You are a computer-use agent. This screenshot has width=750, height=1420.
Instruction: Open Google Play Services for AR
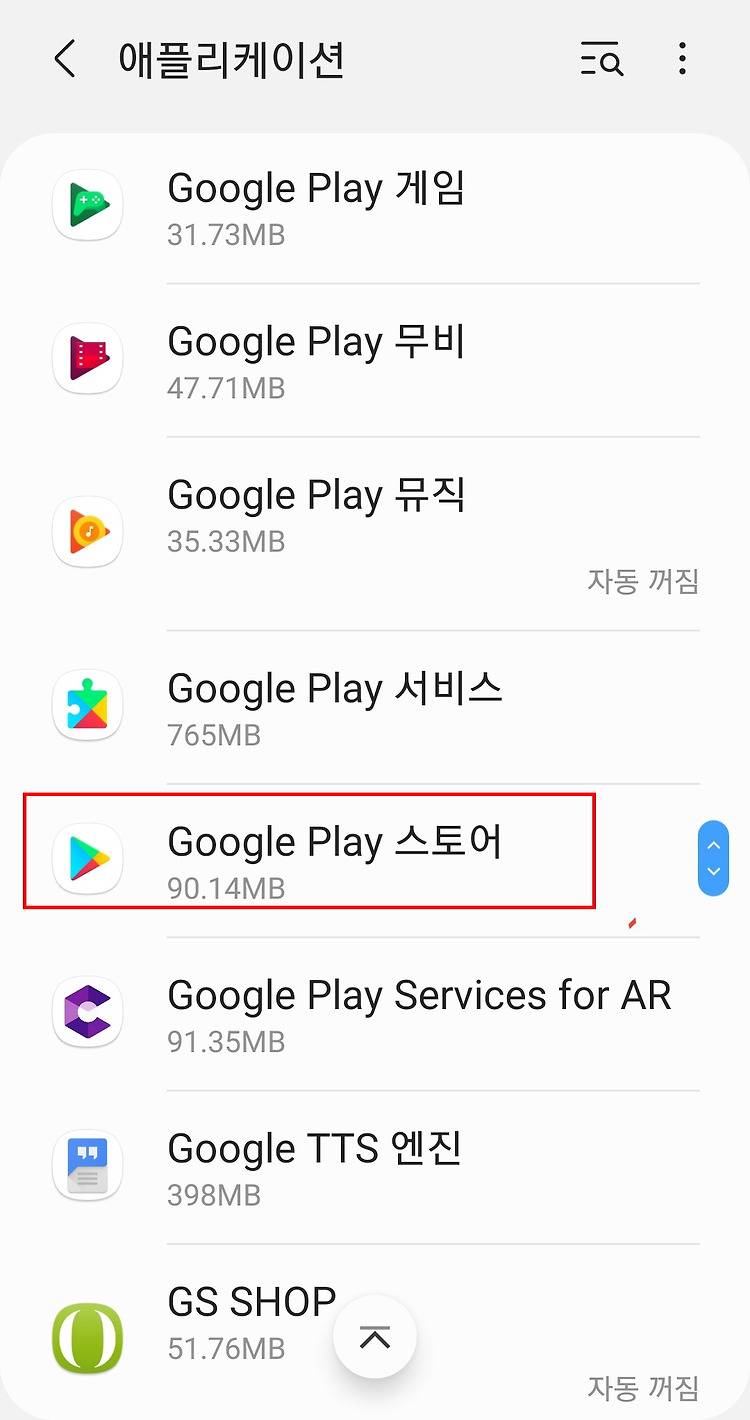click(375, 1013)
